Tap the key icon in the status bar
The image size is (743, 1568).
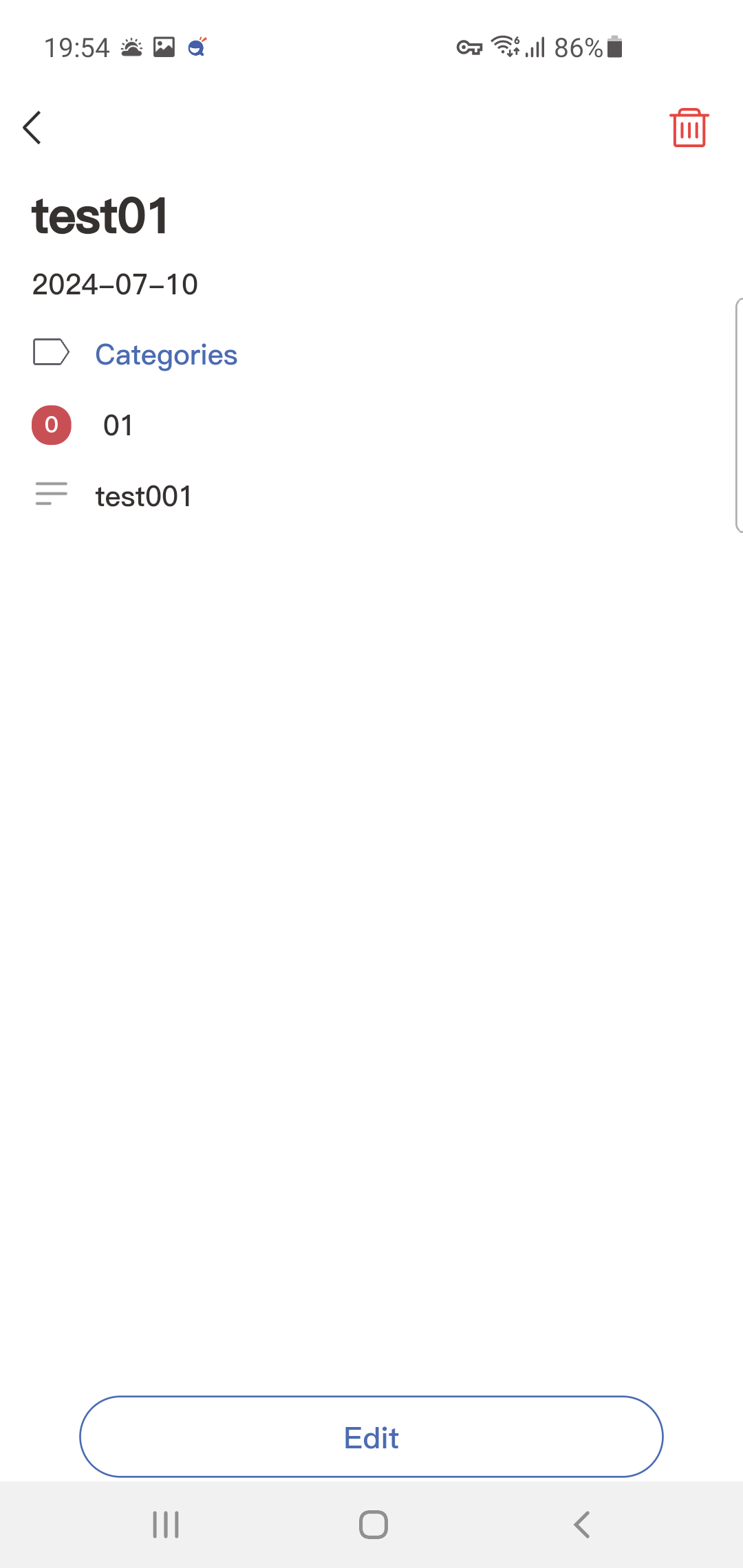pyautogui.click(x=471, y=46)
